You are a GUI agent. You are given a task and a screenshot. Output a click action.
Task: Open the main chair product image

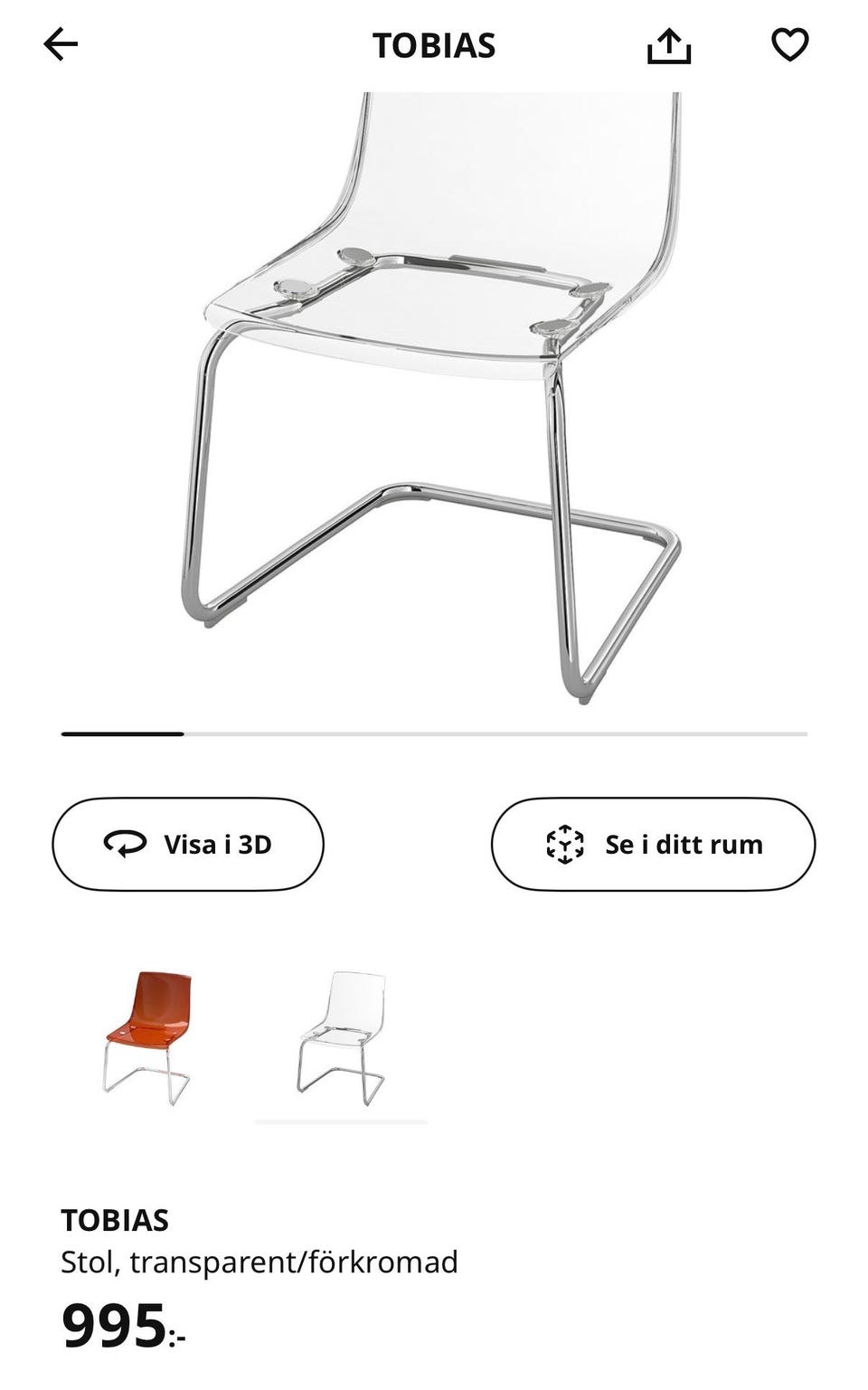434,398
